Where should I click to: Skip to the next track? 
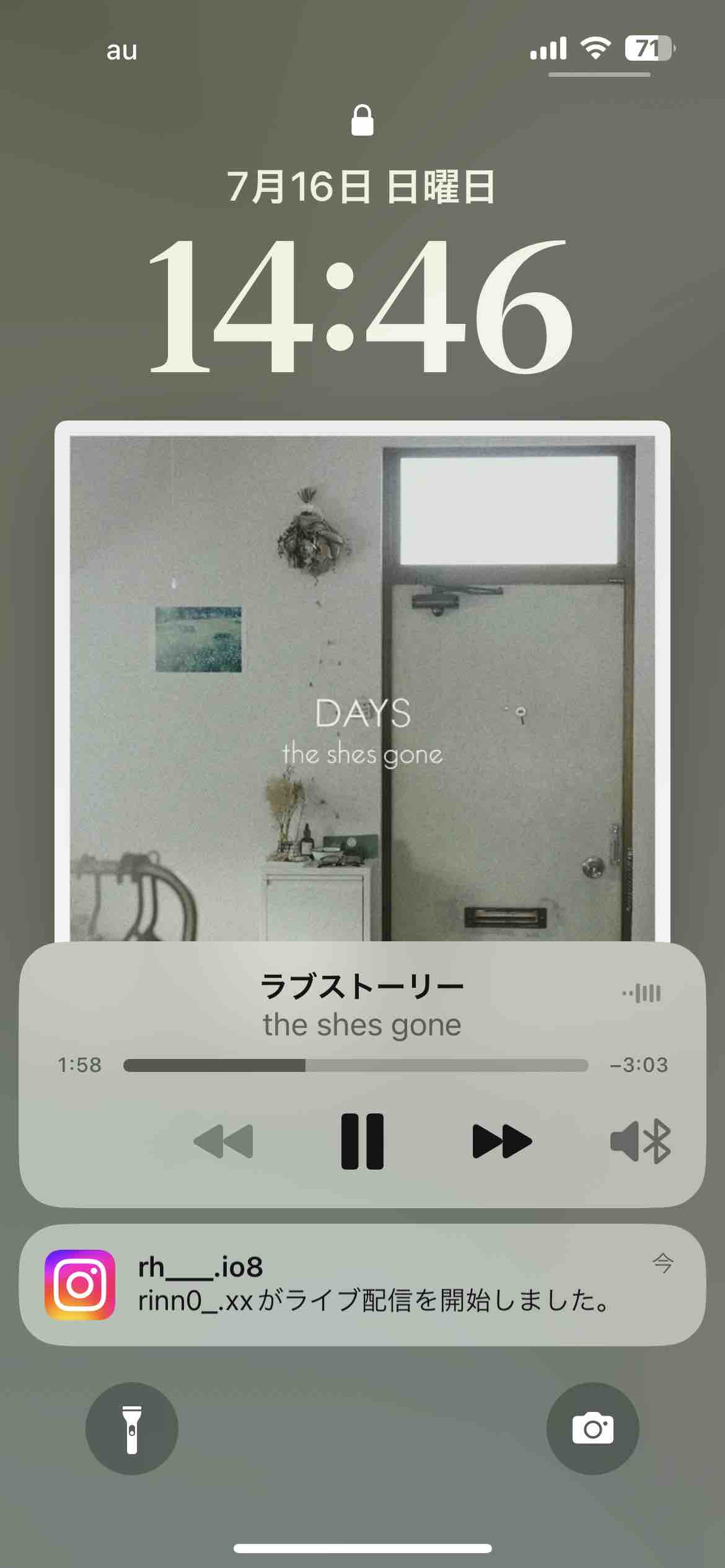[502, 1141]
